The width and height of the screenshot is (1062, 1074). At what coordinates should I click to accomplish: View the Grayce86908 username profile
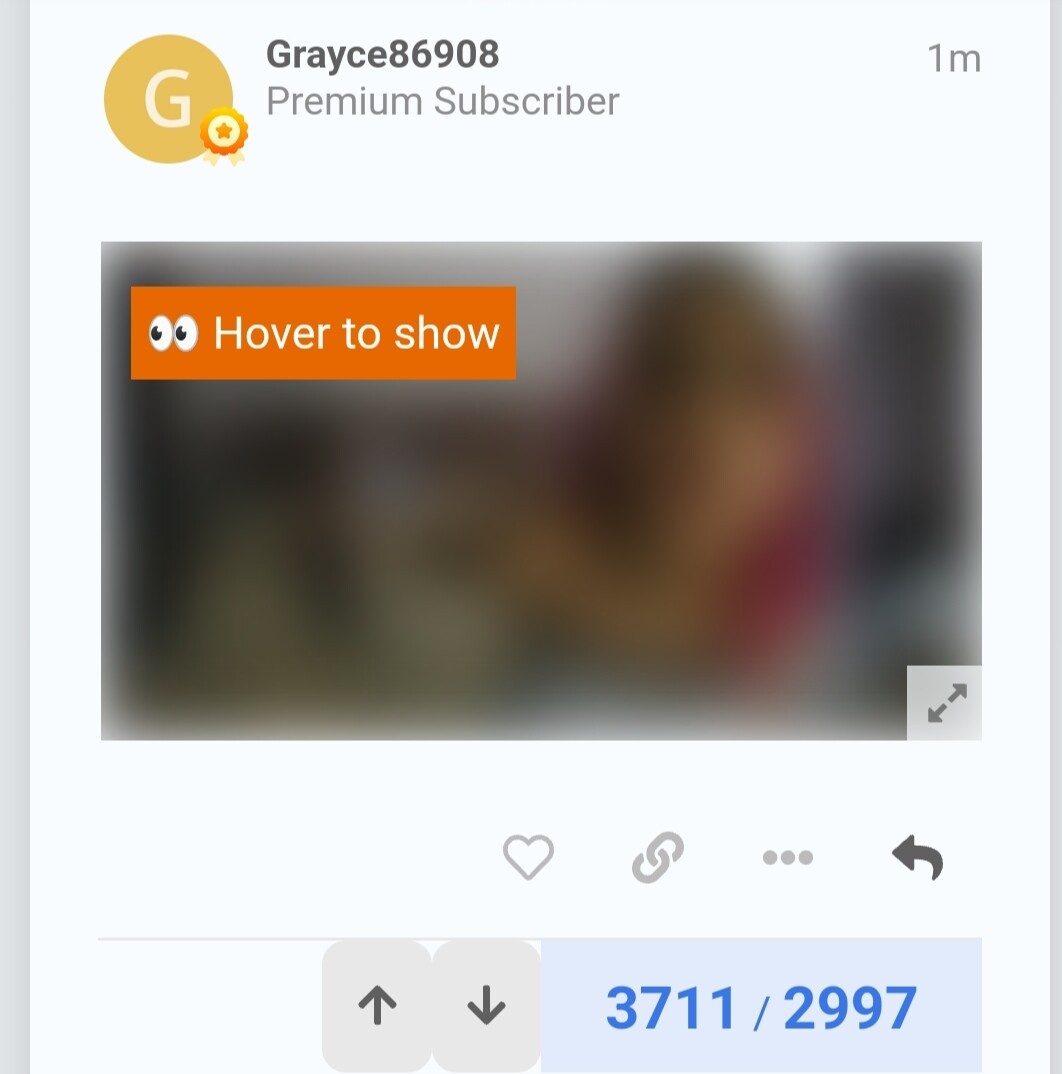tap(382, 55)
